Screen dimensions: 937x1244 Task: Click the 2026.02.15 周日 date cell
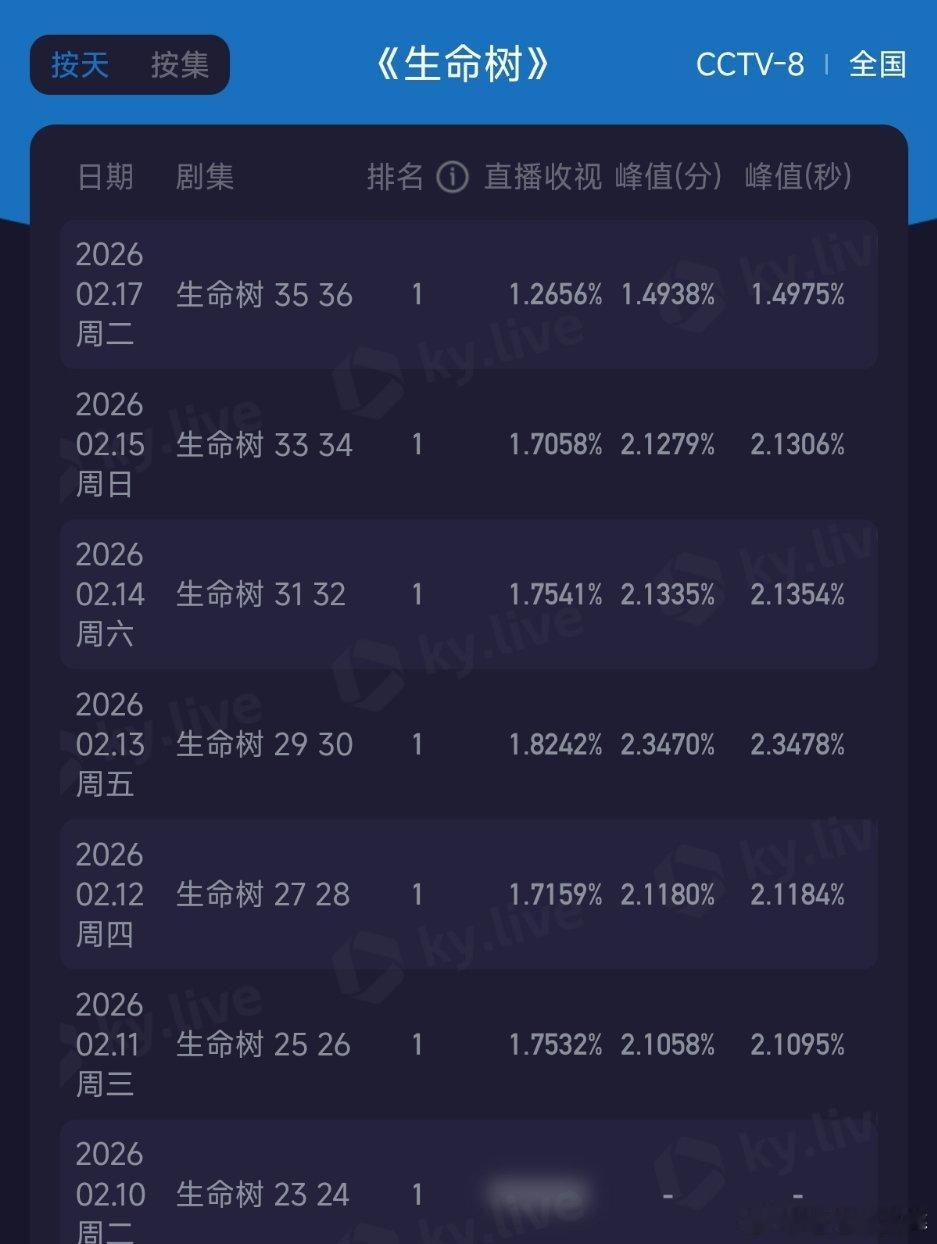click(x=108, y=445)
